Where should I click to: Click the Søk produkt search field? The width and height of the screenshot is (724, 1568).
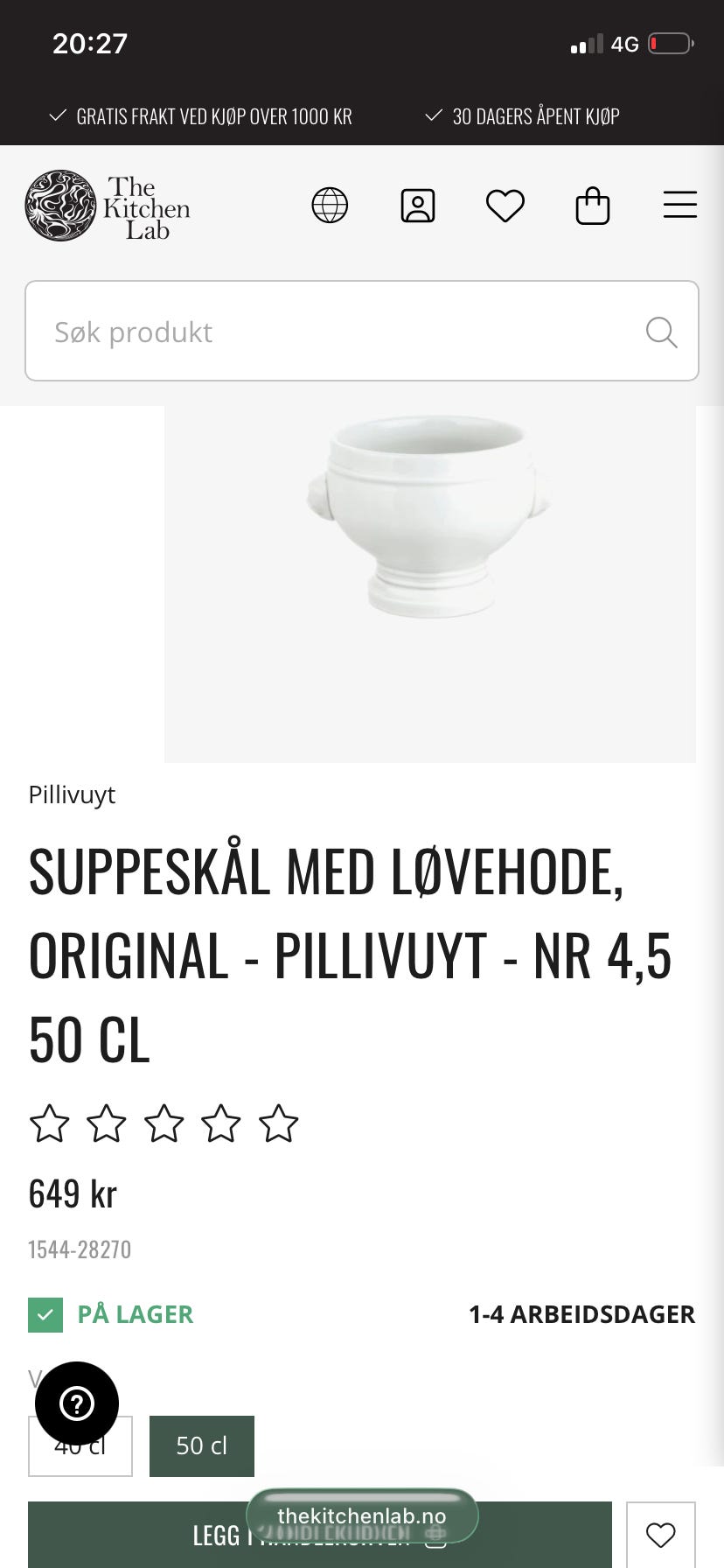point(332,332)
